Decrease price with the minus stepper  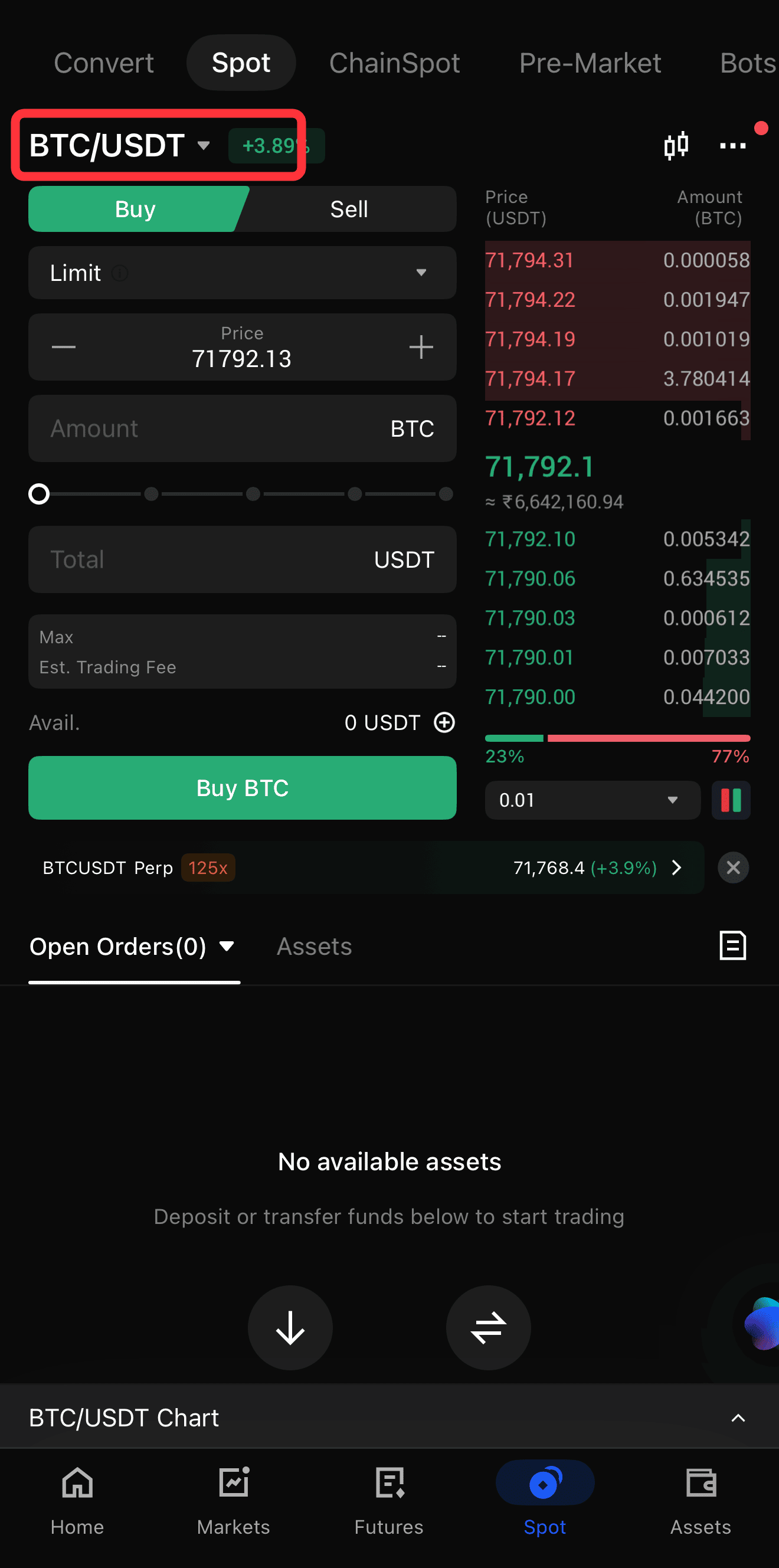click(64, 348)
